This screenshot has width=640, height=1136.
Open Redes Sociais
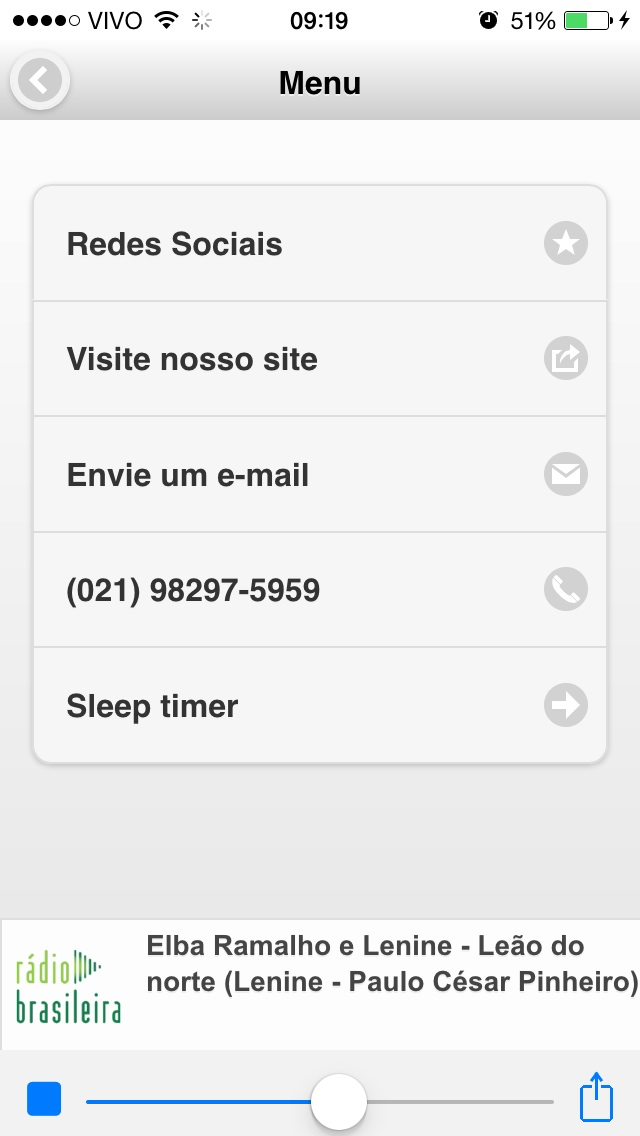[320, 244]
